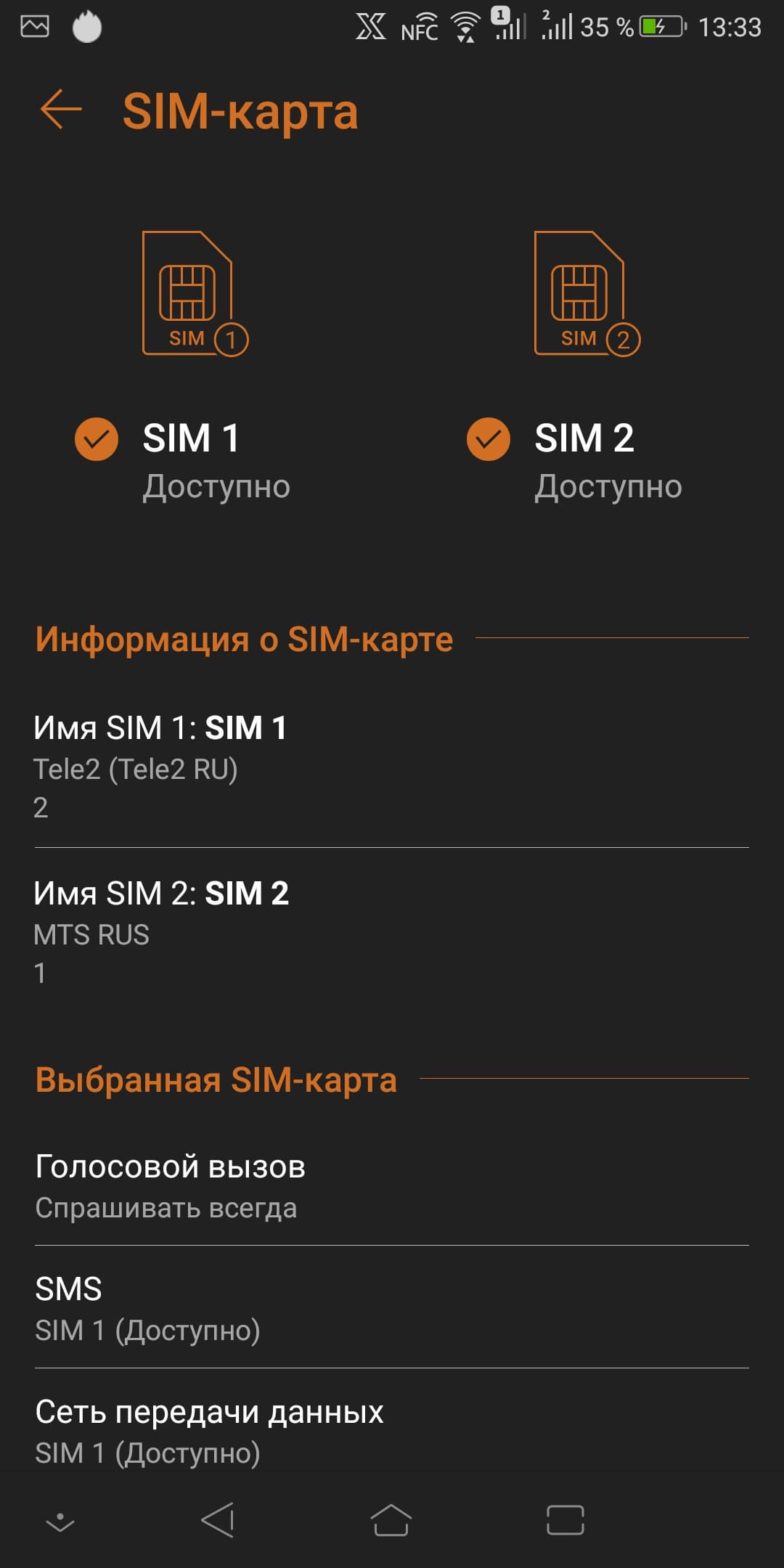
Task: Open the Имя SIM 1 name settings
Action: [x=392, y=766]
